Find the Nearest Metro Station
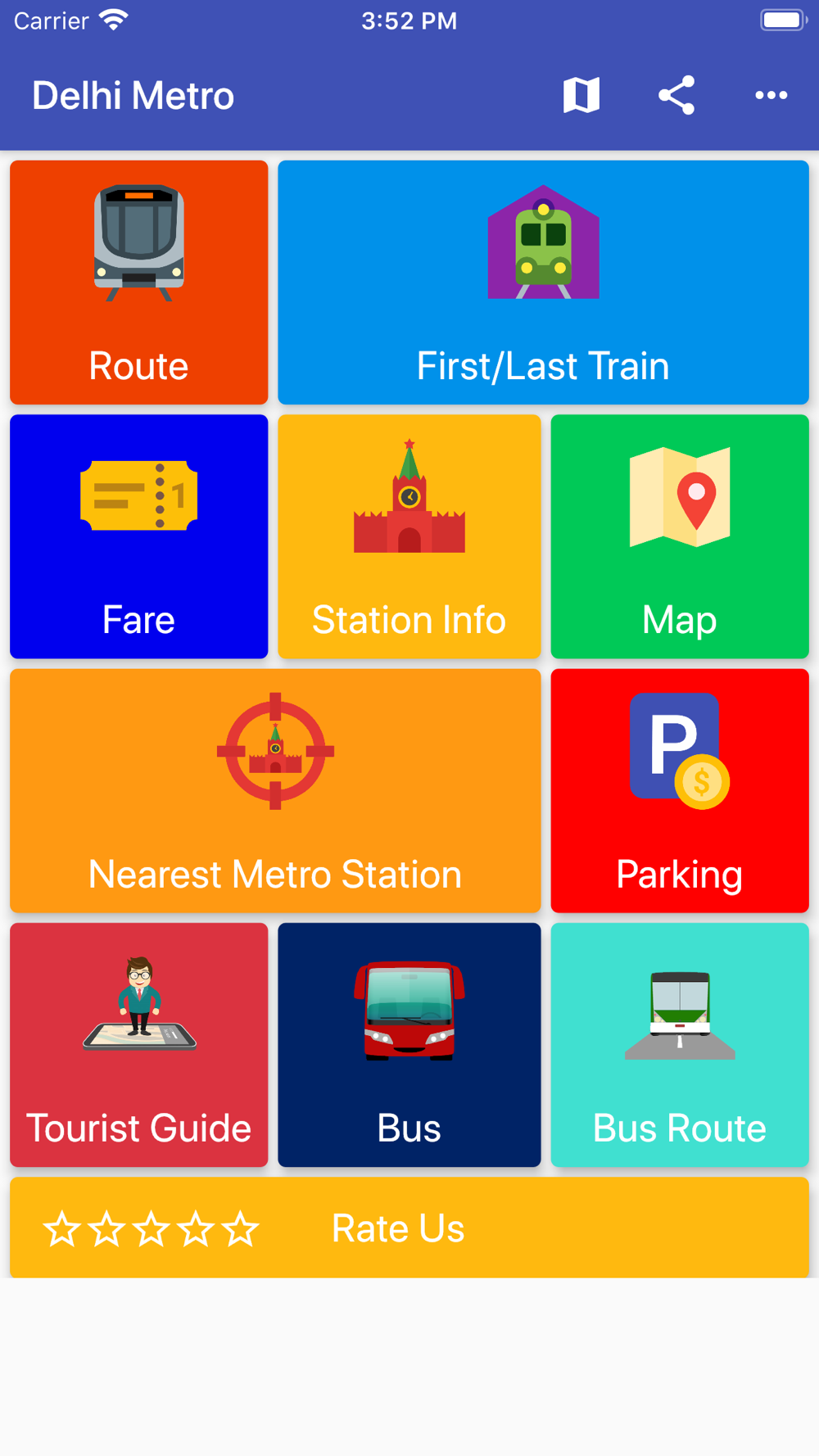819x1456 pixels. point(275,791)
